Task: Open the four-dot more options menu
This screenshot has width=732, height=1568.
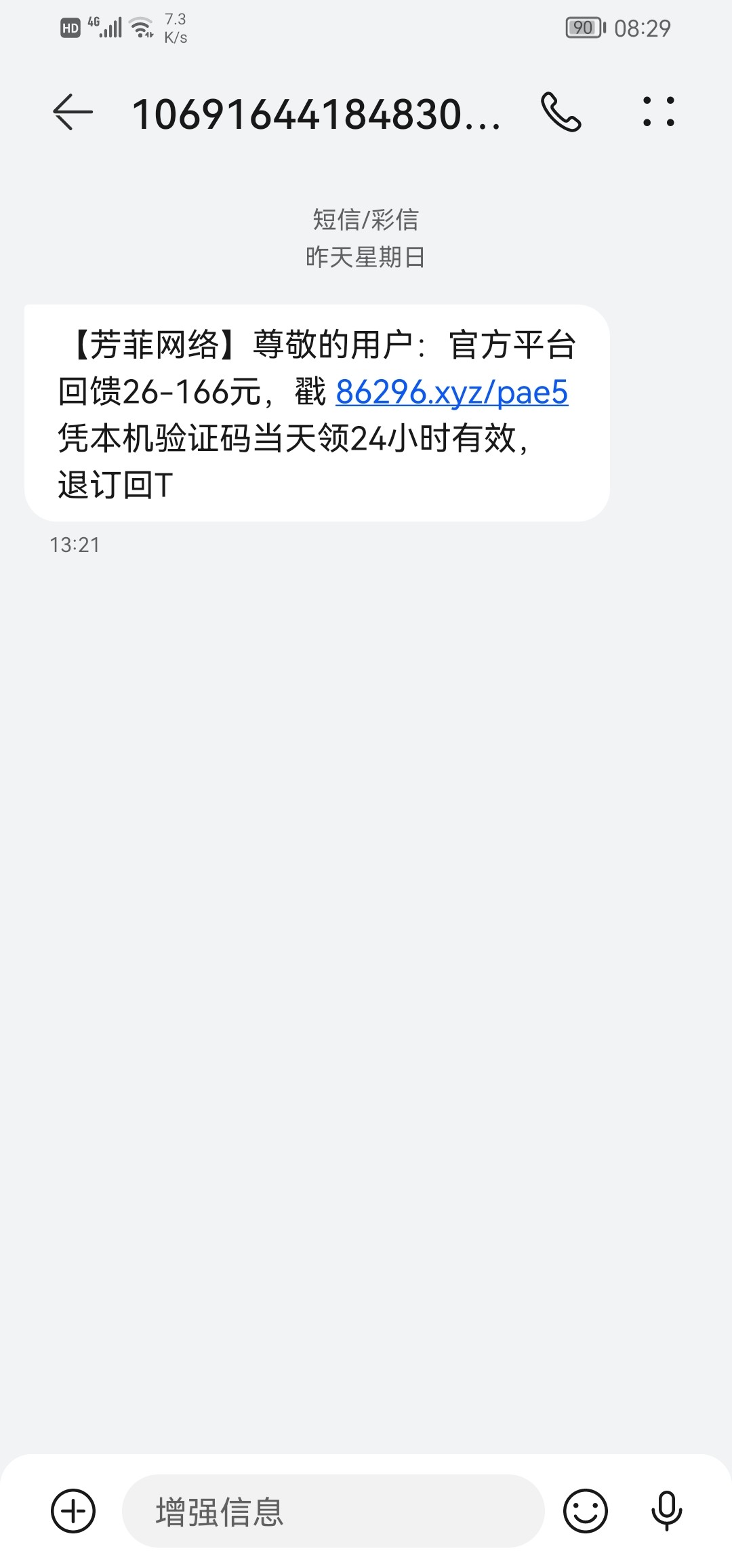Action: (658, 113)
